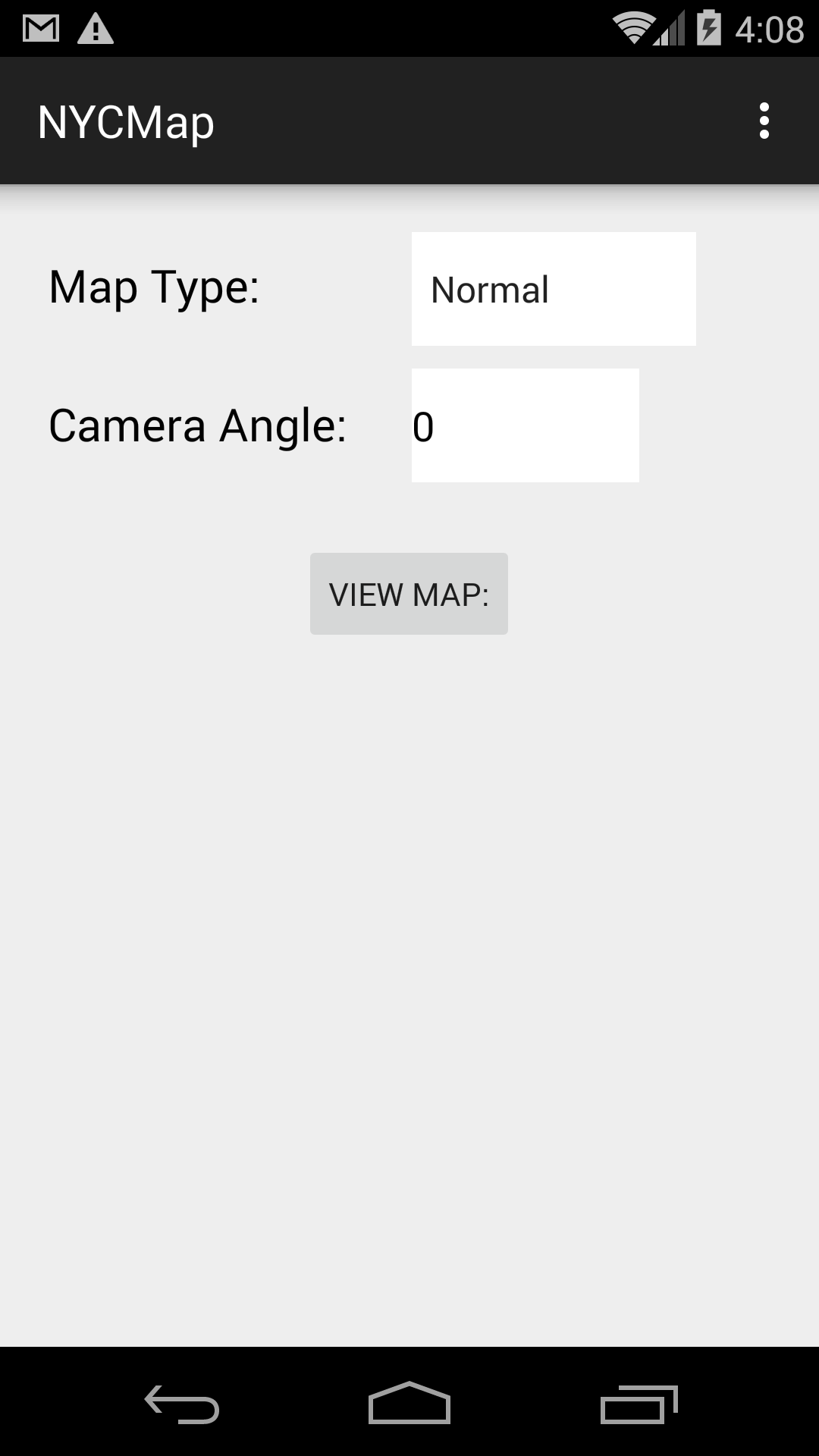
Task: Tap the Camera Angle input field
Action: [526, 425]
